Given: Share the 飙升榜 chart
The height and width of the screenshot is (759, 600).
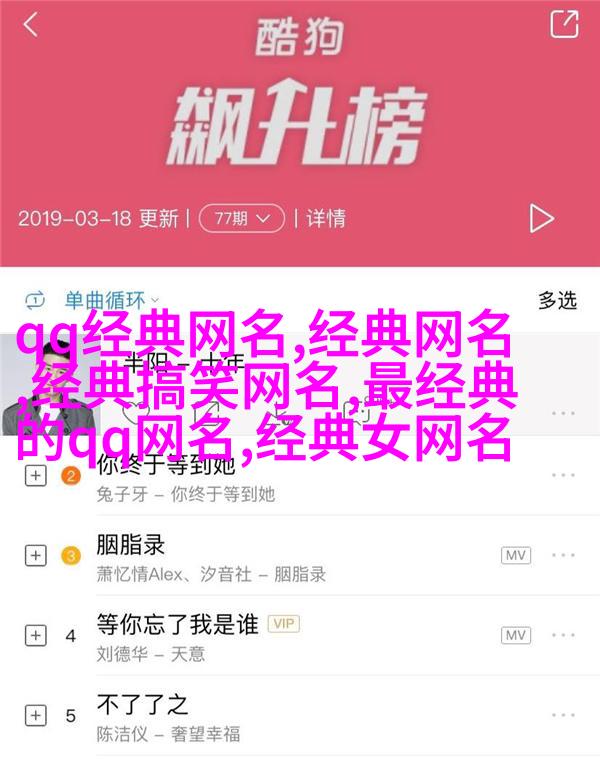Looking at the screenshot, I should tap(565, 24).
